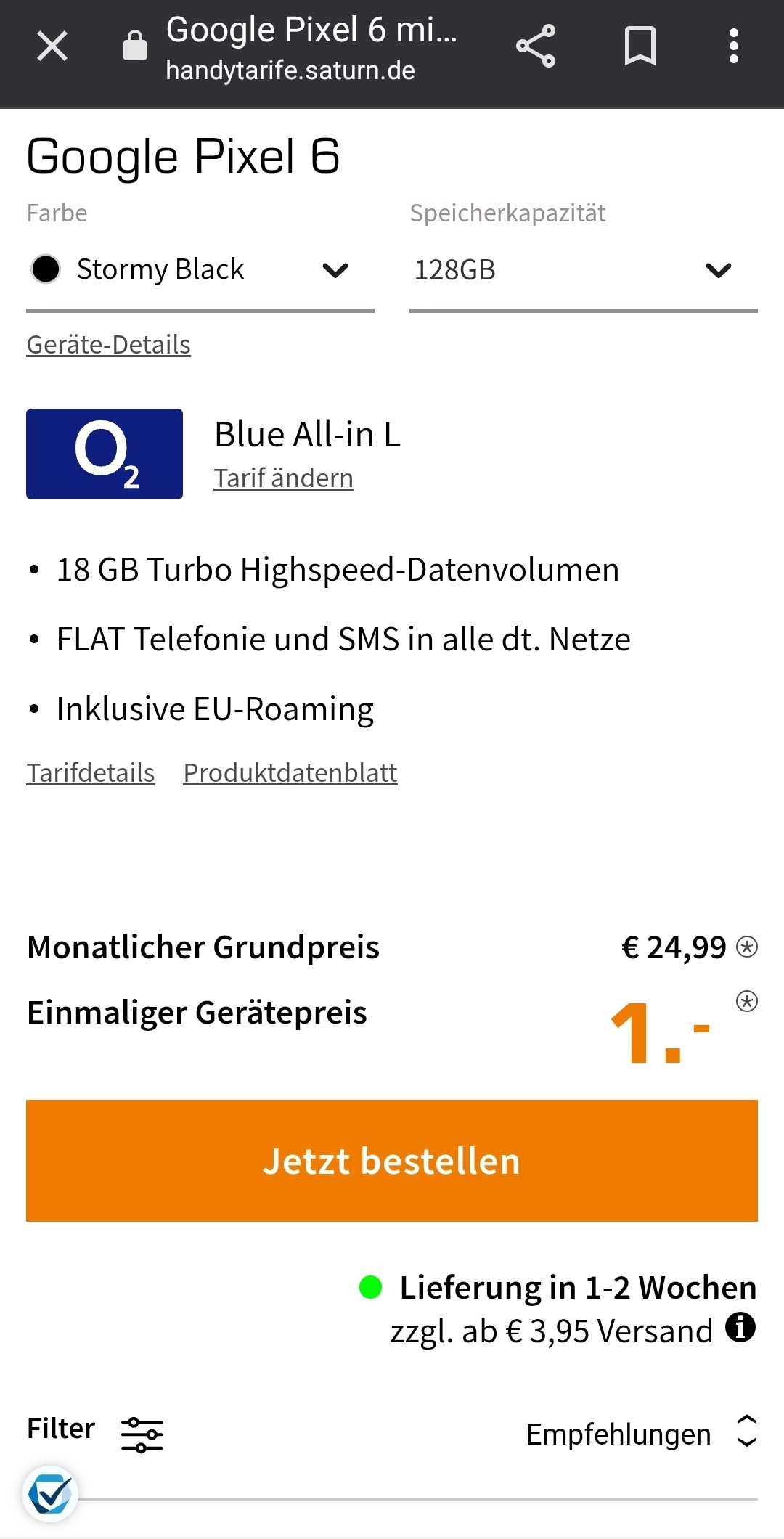Show shipping info next to Versand

pos(740,1328)
